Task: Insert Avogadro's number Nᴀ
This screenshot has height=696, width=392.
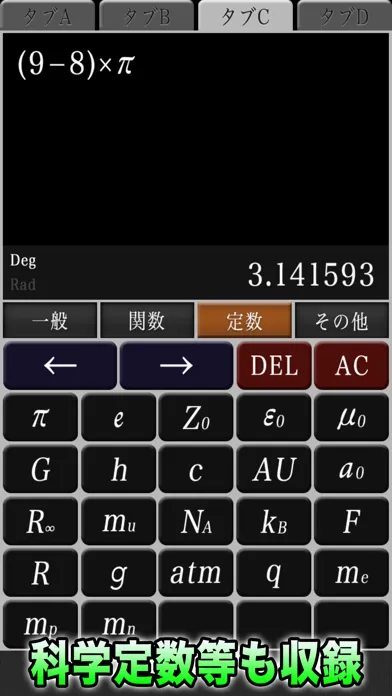Action: [196, 521]
